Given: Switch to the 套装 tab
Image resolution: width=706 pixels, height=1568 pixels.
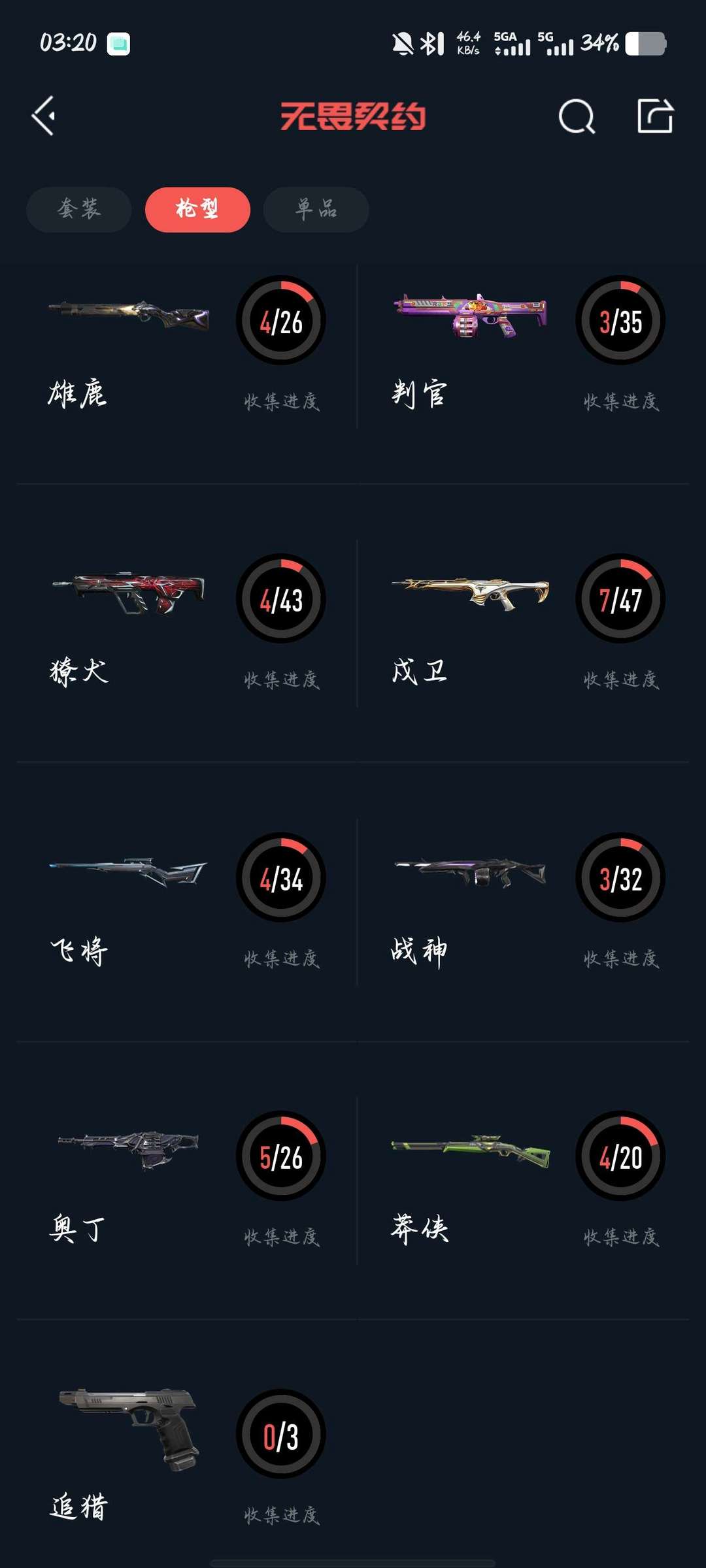Looking at the screenshot, I should (x=79, y=210).
